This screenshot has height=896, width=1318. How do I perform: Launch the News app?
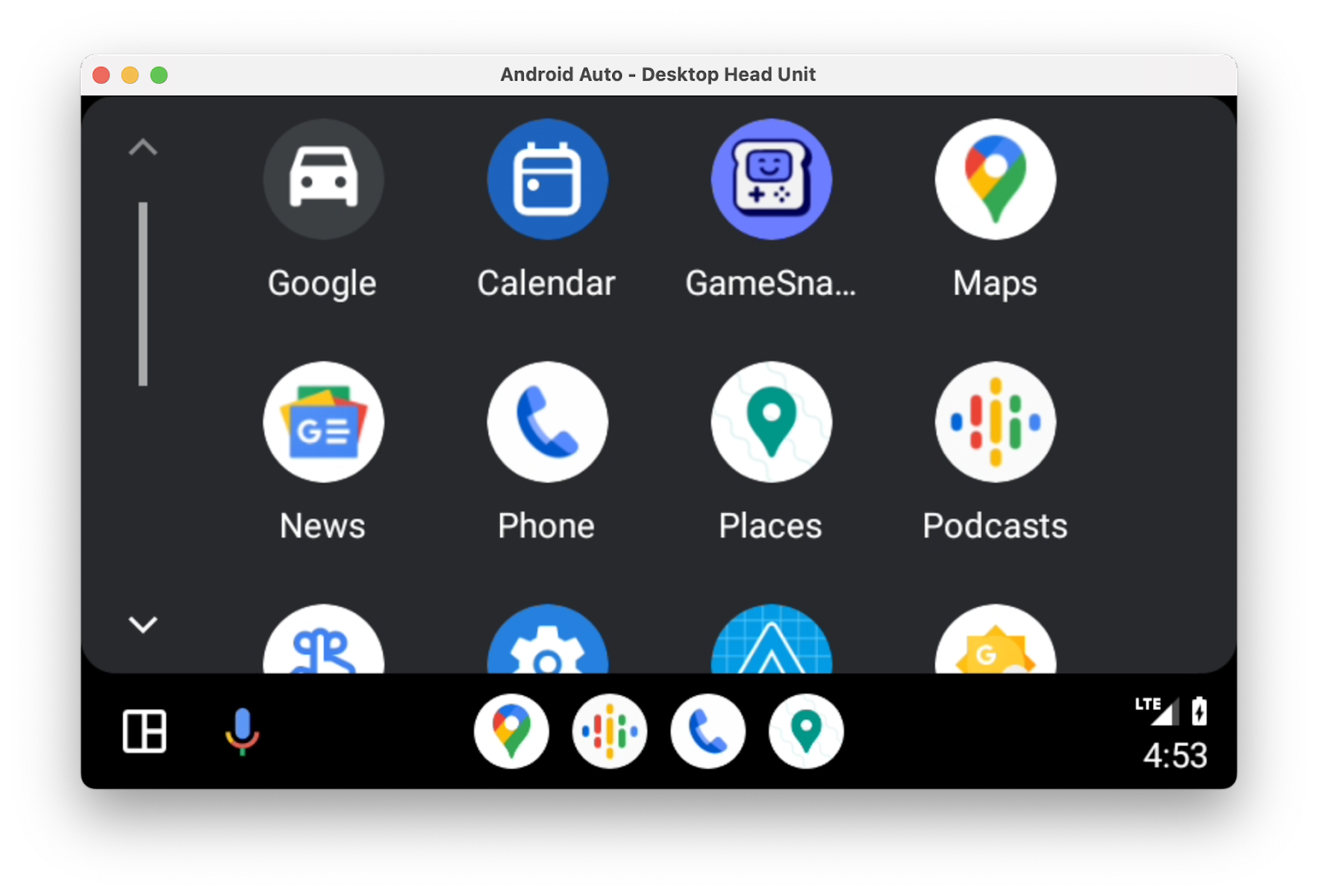coord(323,422)
